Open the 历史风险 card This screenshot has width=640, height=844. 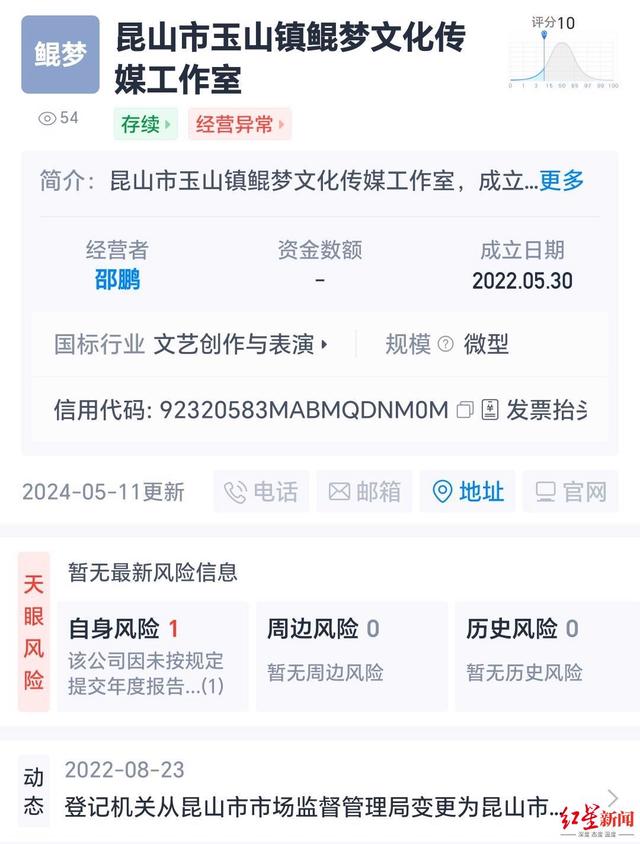pyautogui.click(x=545, y=655)
